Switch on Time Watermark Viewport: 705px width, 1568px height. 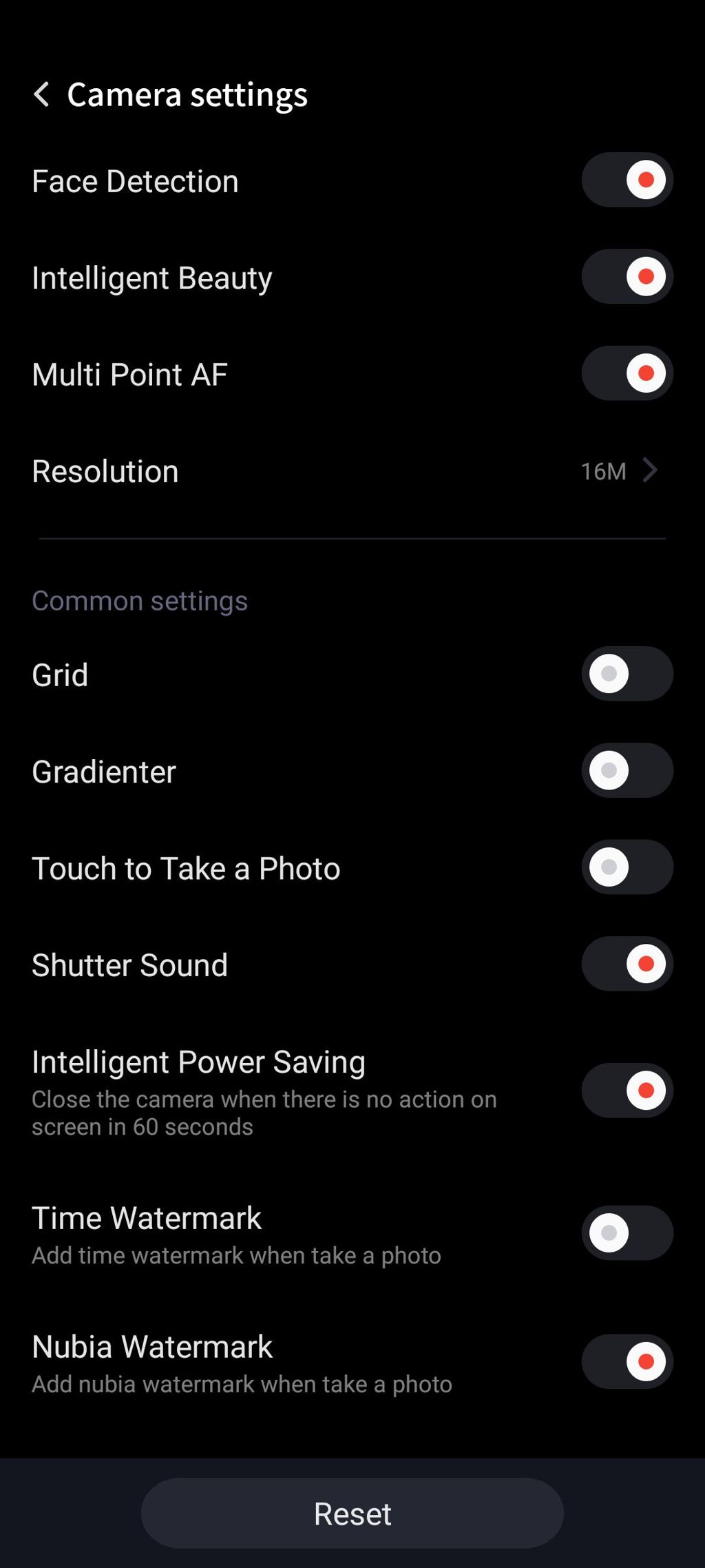[627, 1233]
